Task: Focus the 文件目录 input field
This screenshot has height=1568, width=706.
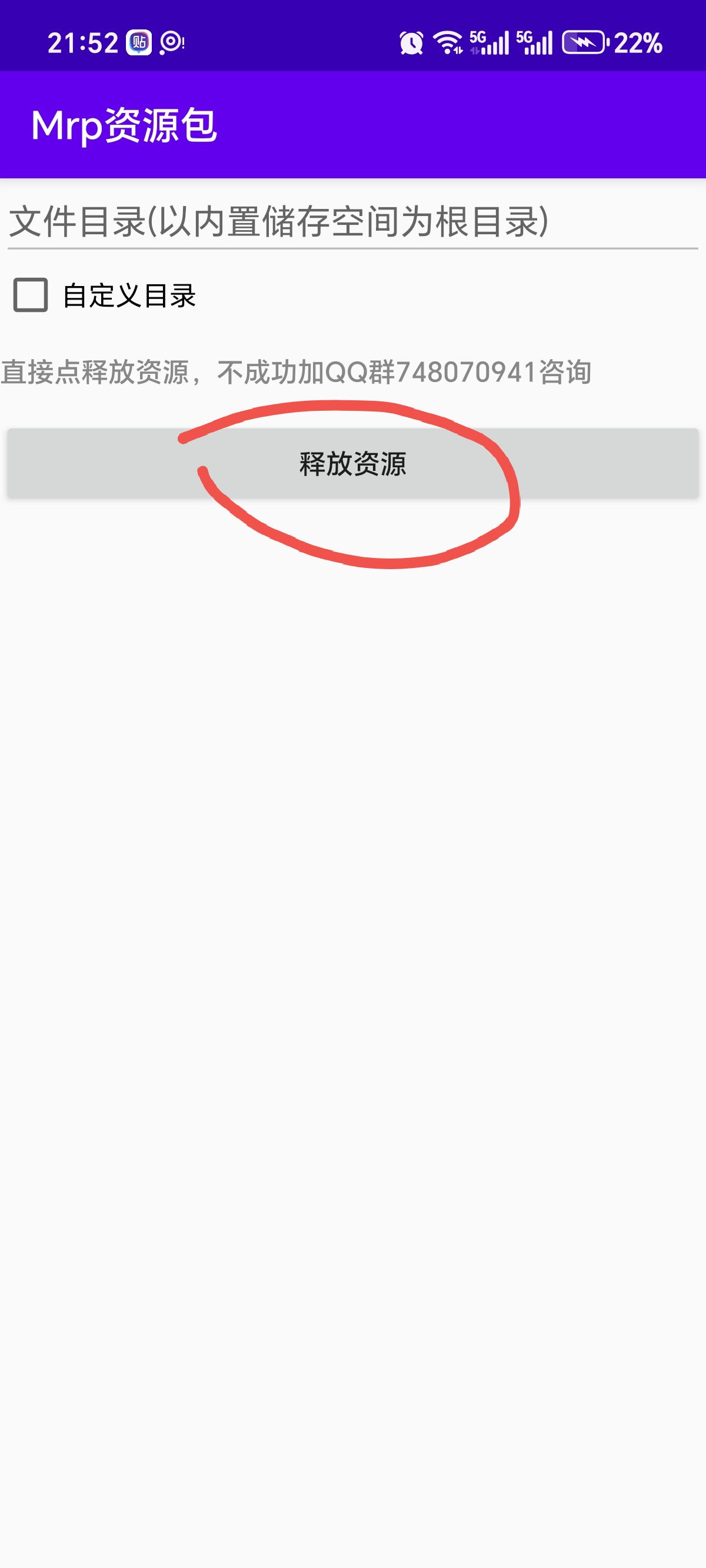Action: (x=352, y=221)
